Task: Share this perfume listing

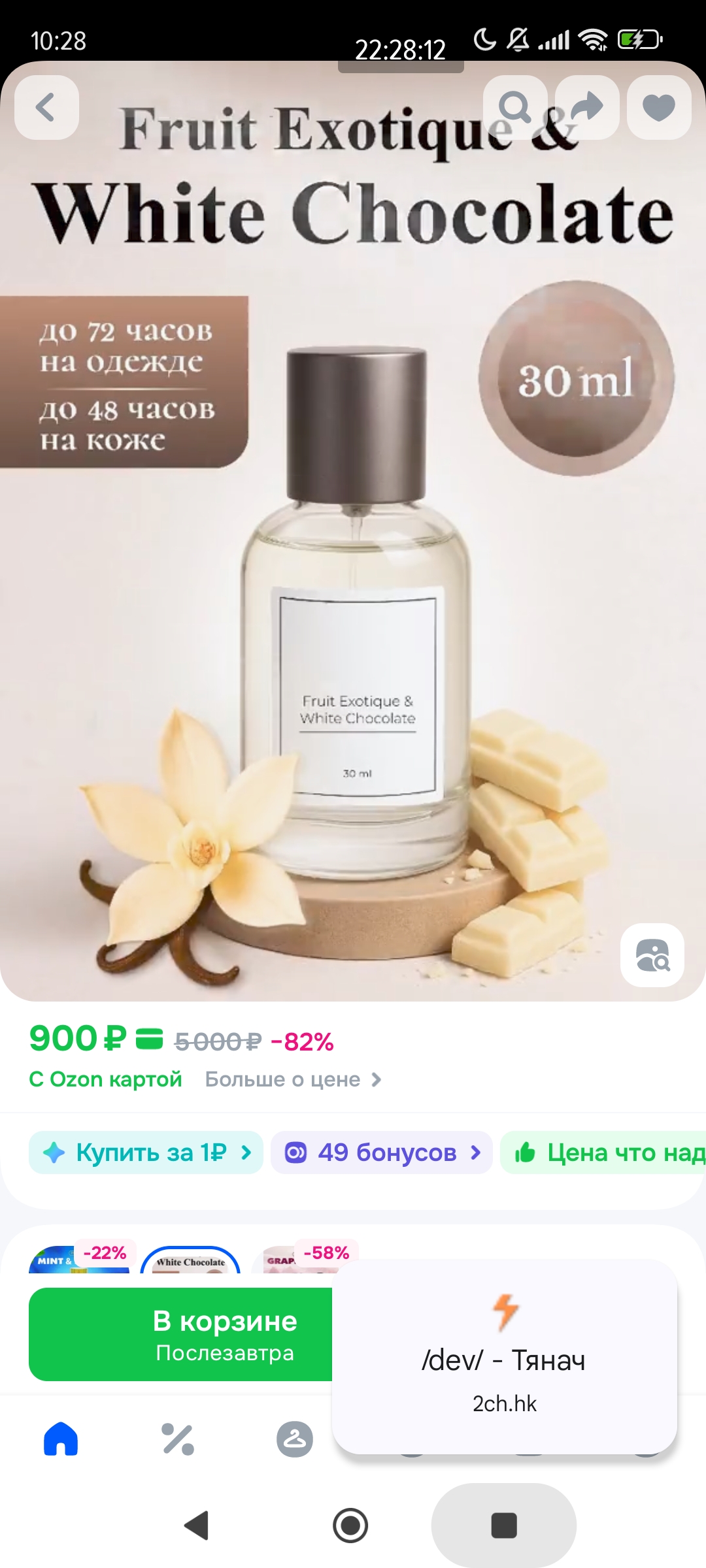Action: pyautogui.click(x=586, y=107)
